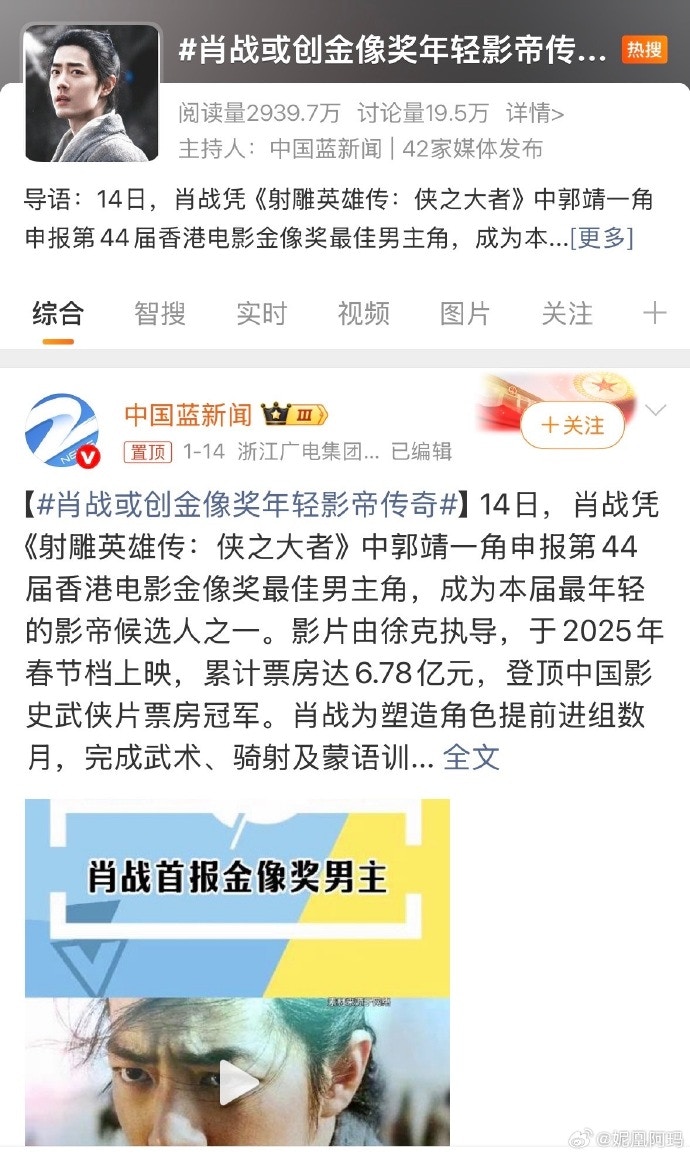Viewport: 690px width, 1155px height.
Task: Expand the post with 全文
Action: pyautogui.click(x=471, y=756)
